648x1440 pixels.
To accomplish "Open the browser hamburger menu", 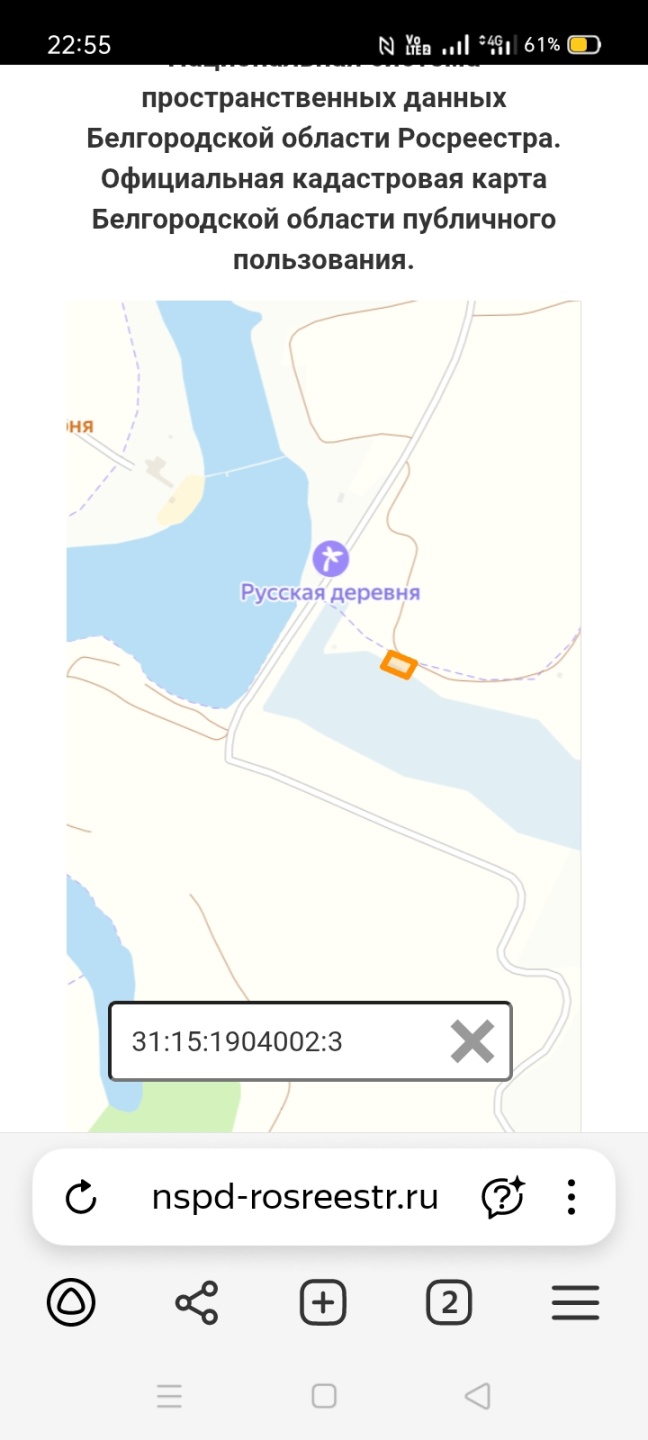I will [575, 1303].
